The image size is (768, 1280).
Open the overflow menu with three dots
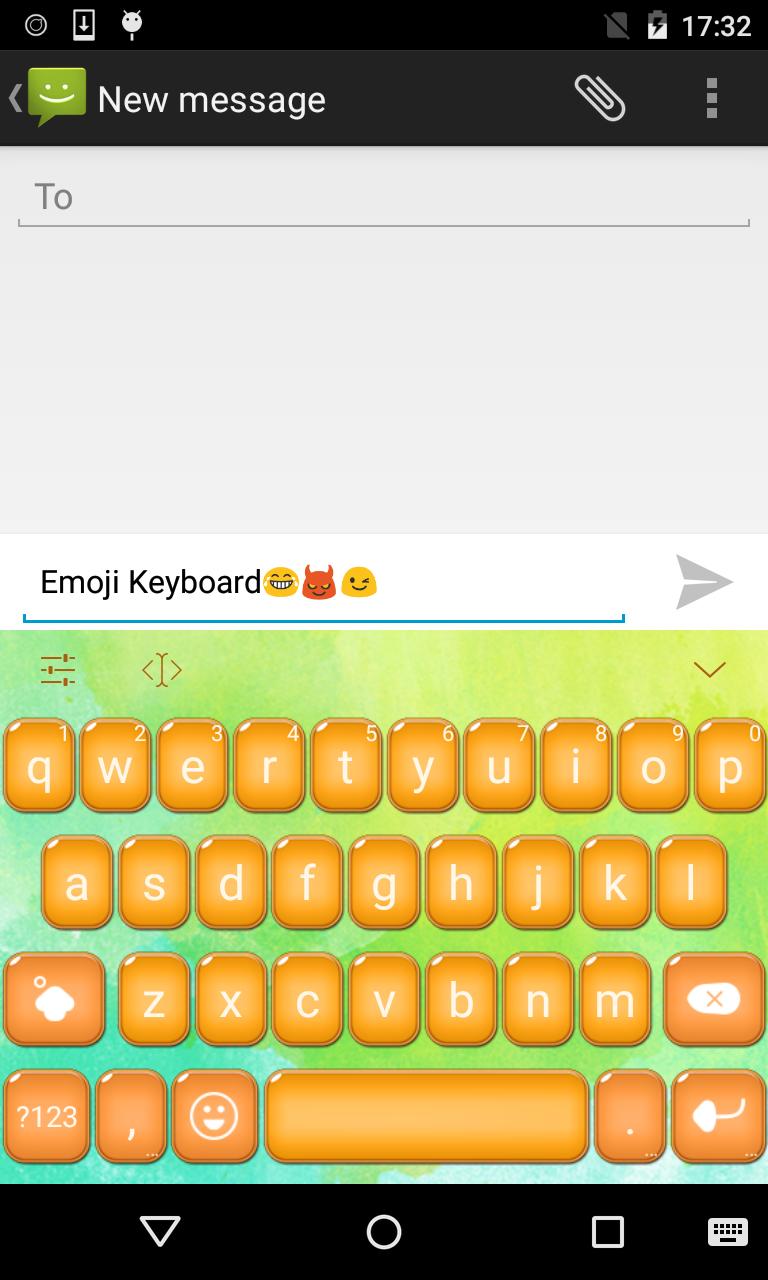(x=712, y=97)
